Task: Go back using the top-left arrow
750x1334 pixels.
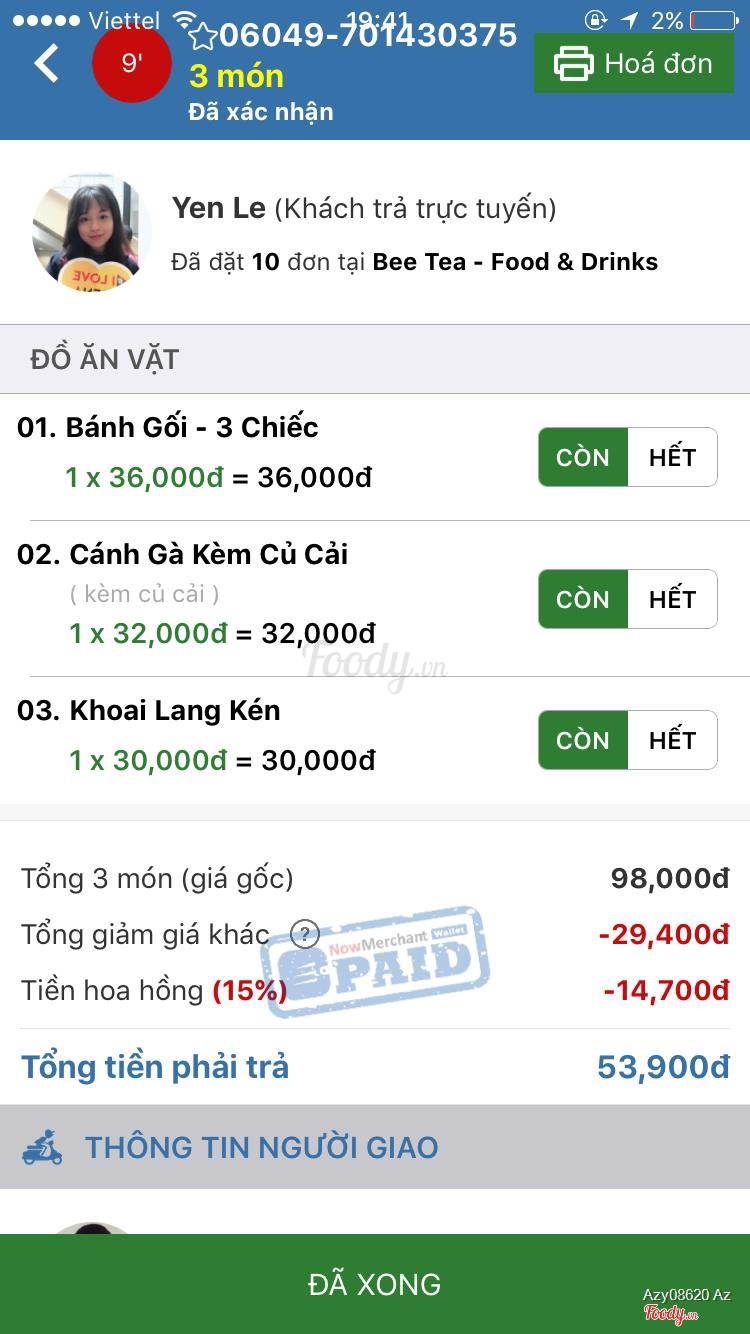Action: [47, 64]
